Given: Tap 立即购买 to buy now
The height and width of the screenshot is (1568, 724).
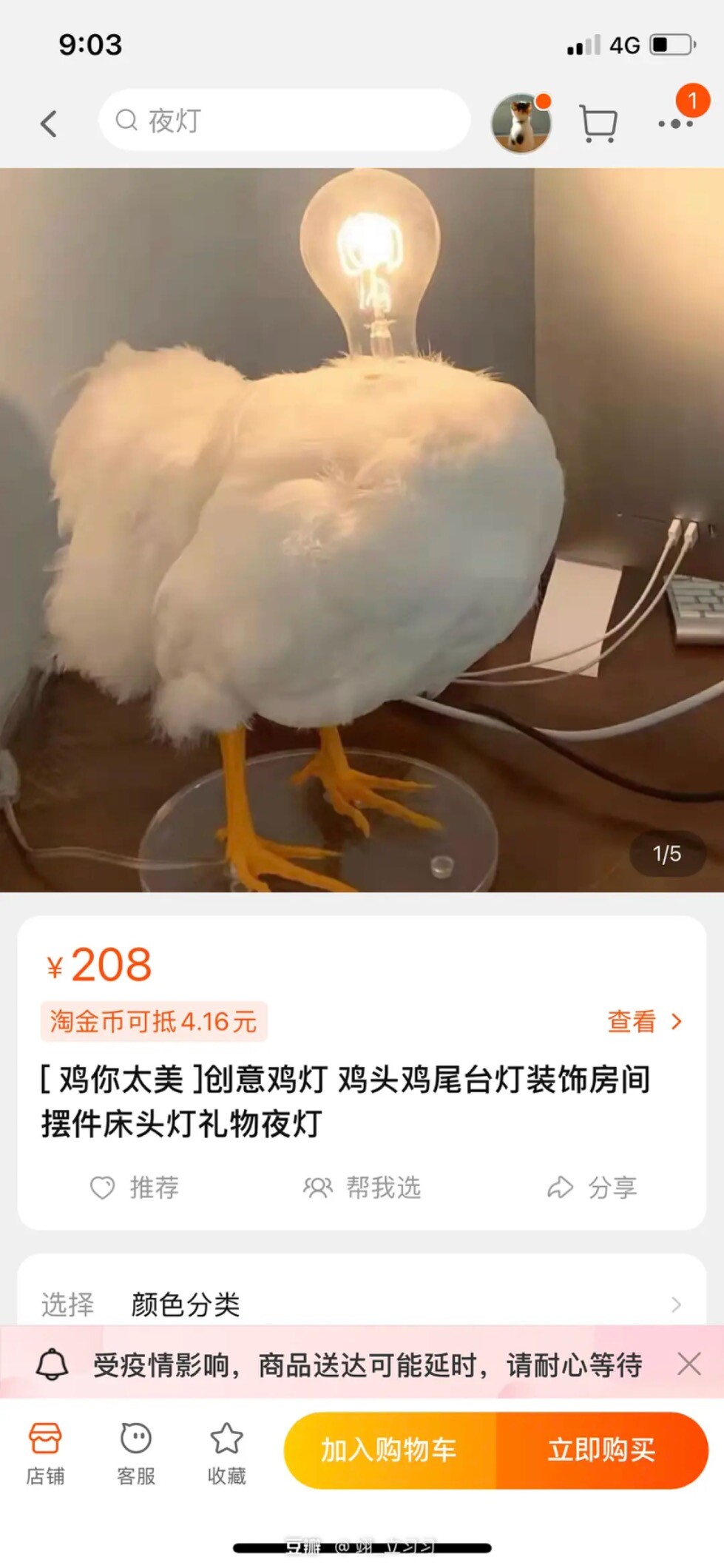Looking at the screenshot, I should point(602,1450).
